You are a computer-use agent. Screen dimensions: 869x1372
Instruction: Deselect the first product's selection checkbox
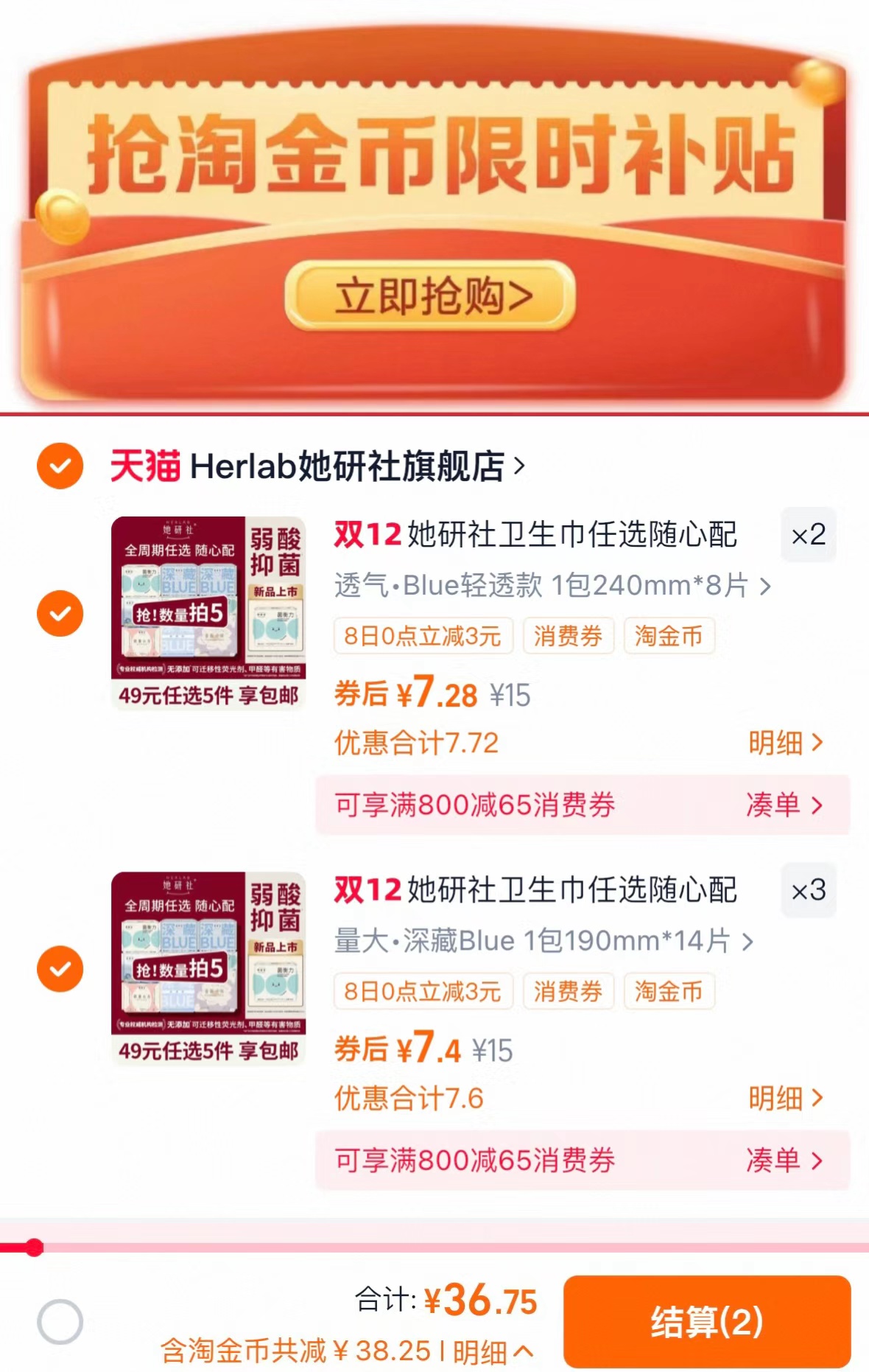tap(60, 612)
